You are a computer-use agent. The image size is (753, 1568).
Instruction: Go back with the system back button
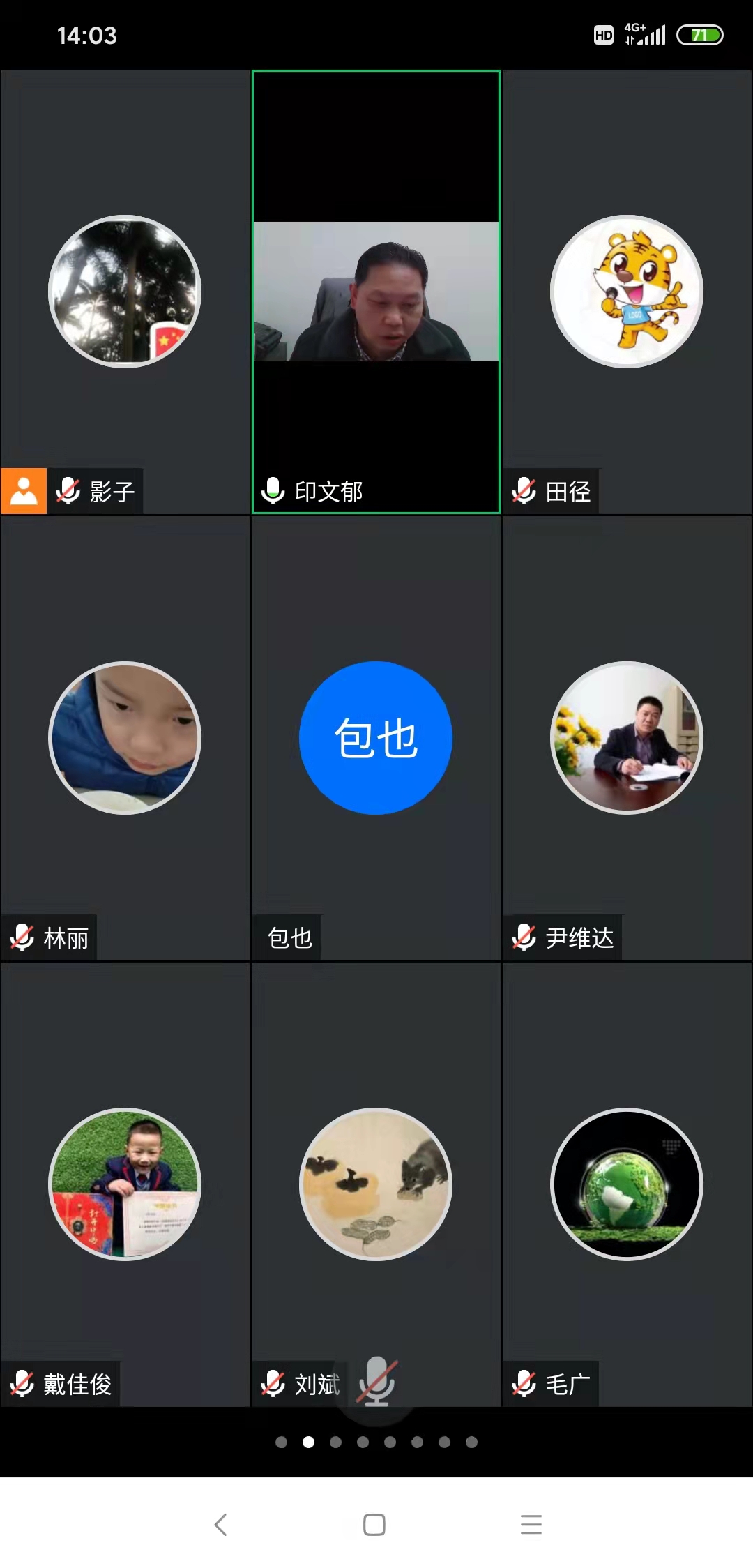click(221, 1525)
